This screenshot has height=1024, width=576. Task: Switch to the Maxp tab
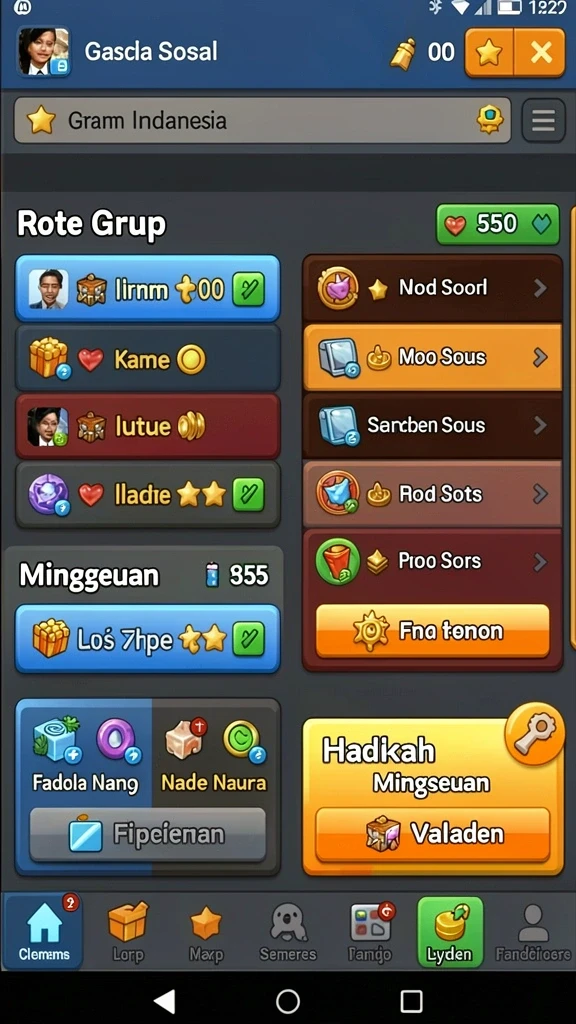pyautogui.click(x=206, y=931)
